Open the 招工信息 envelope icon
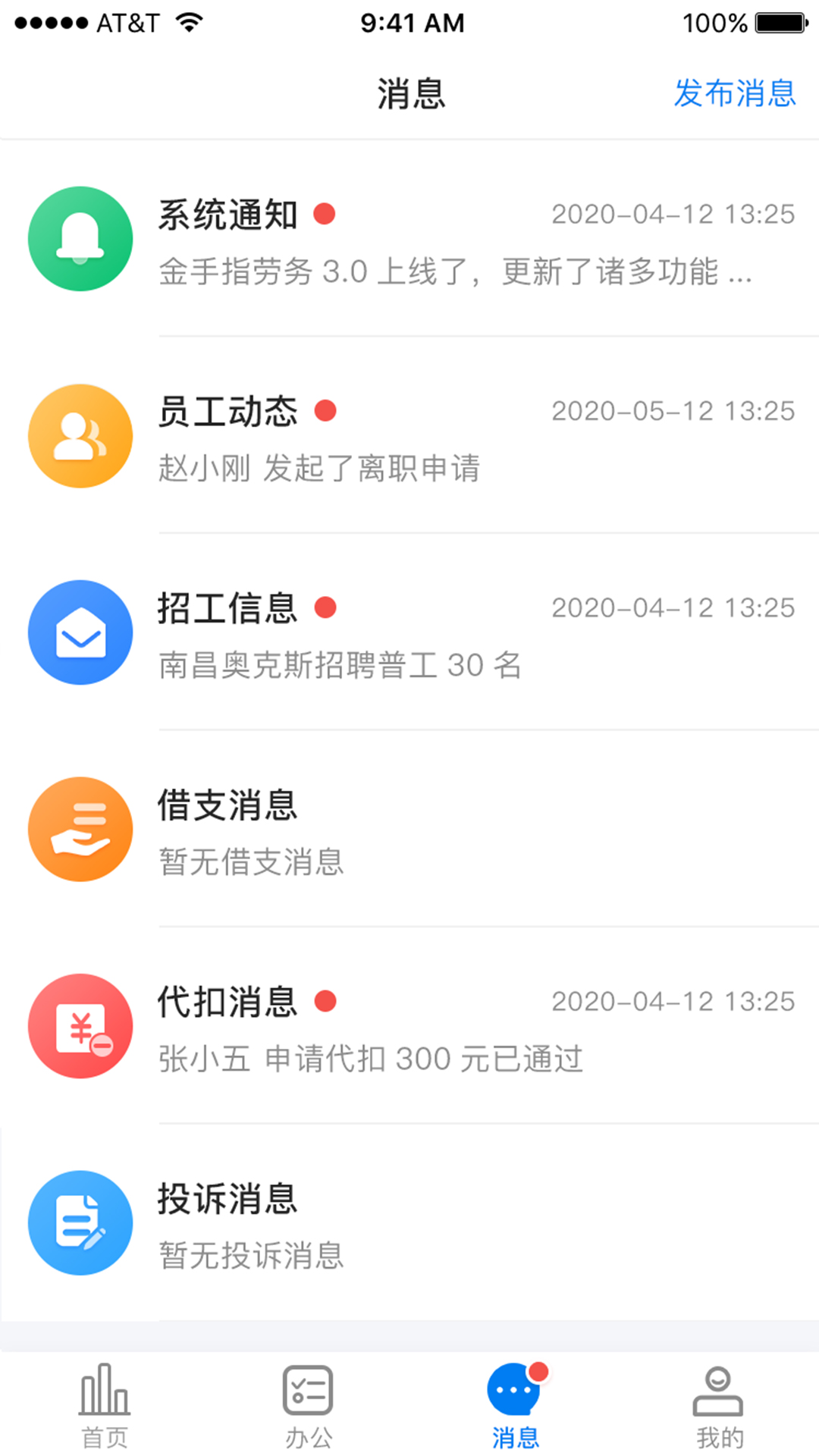This screenshot has height=1456, width=819. (80, 632)
